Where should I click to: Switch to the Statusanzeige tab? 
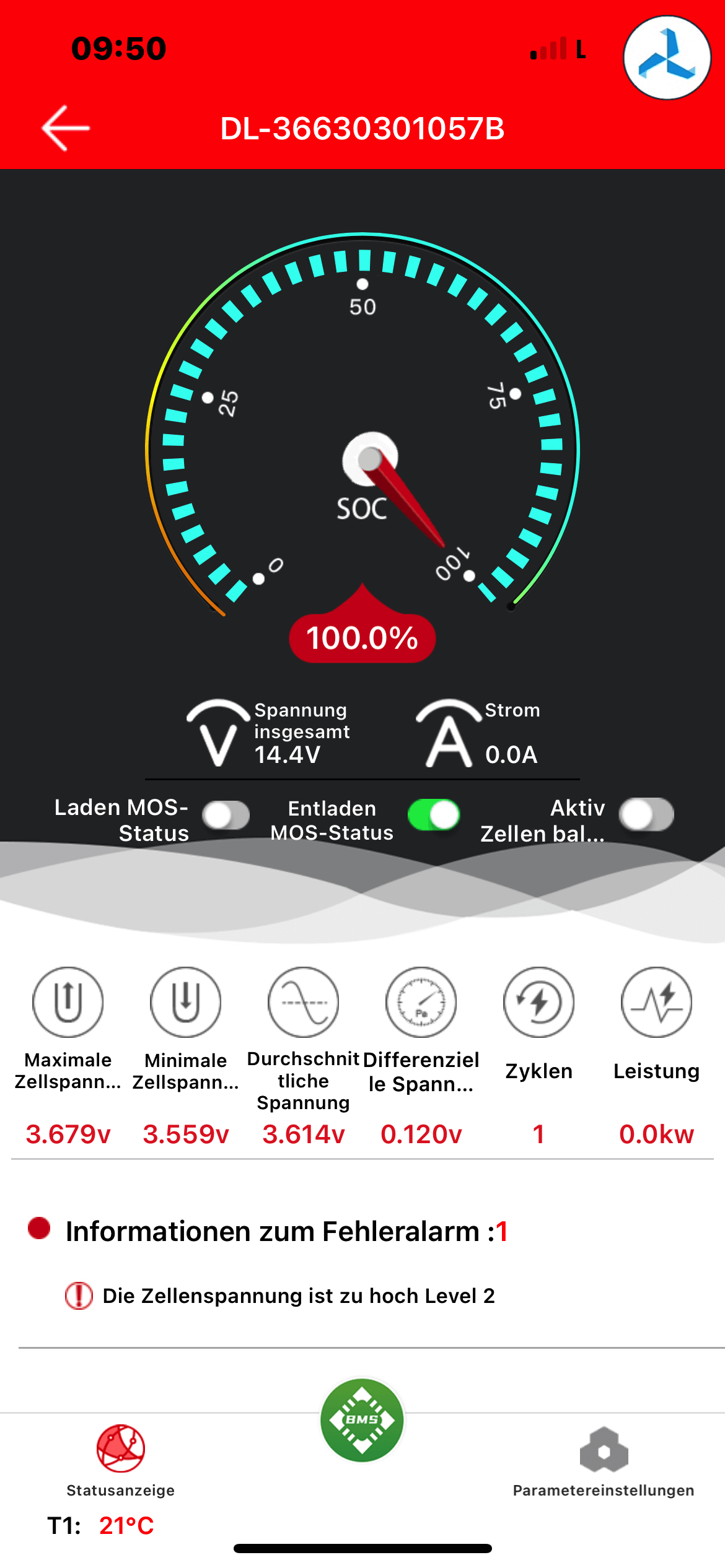coord(121,1460)
